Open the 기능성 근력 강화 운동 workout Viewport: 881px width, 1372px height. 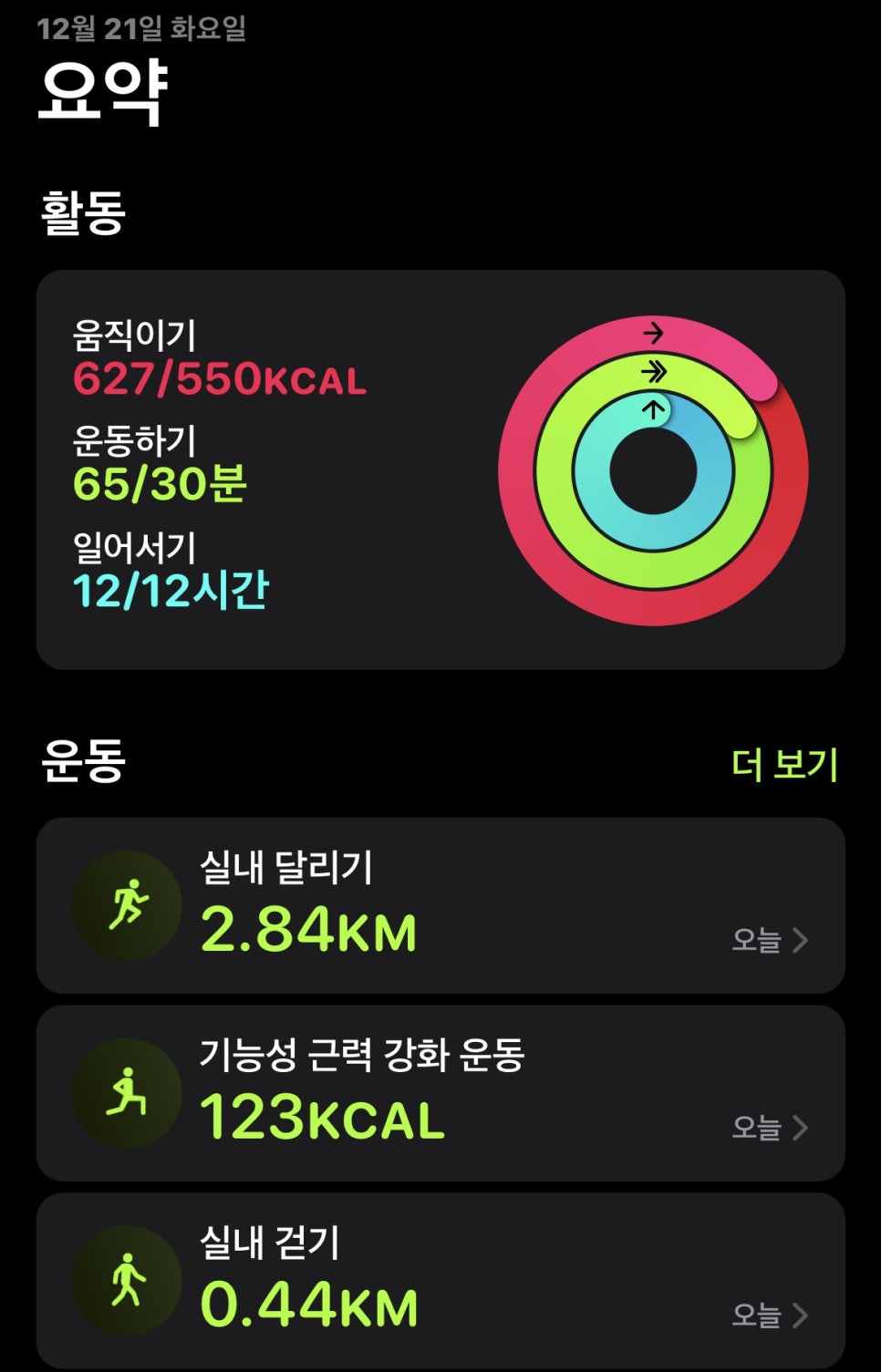(440, 1093)
